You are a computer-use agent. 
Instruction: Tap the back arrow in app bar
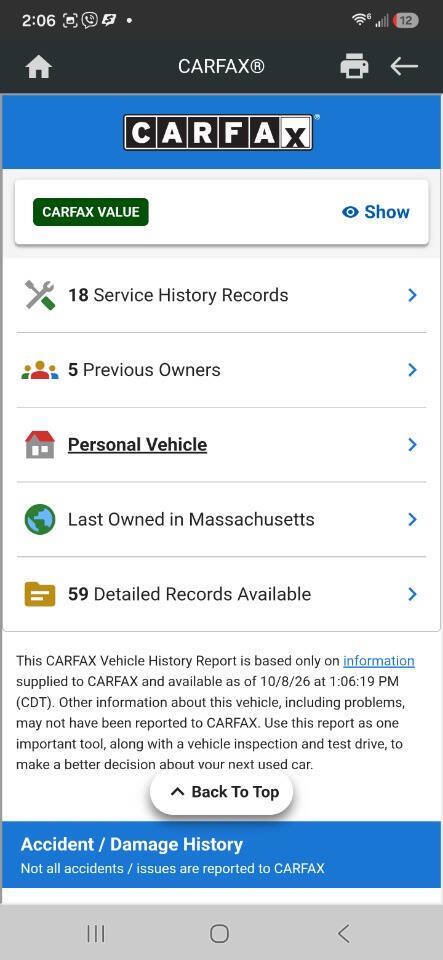click(404, 66)
